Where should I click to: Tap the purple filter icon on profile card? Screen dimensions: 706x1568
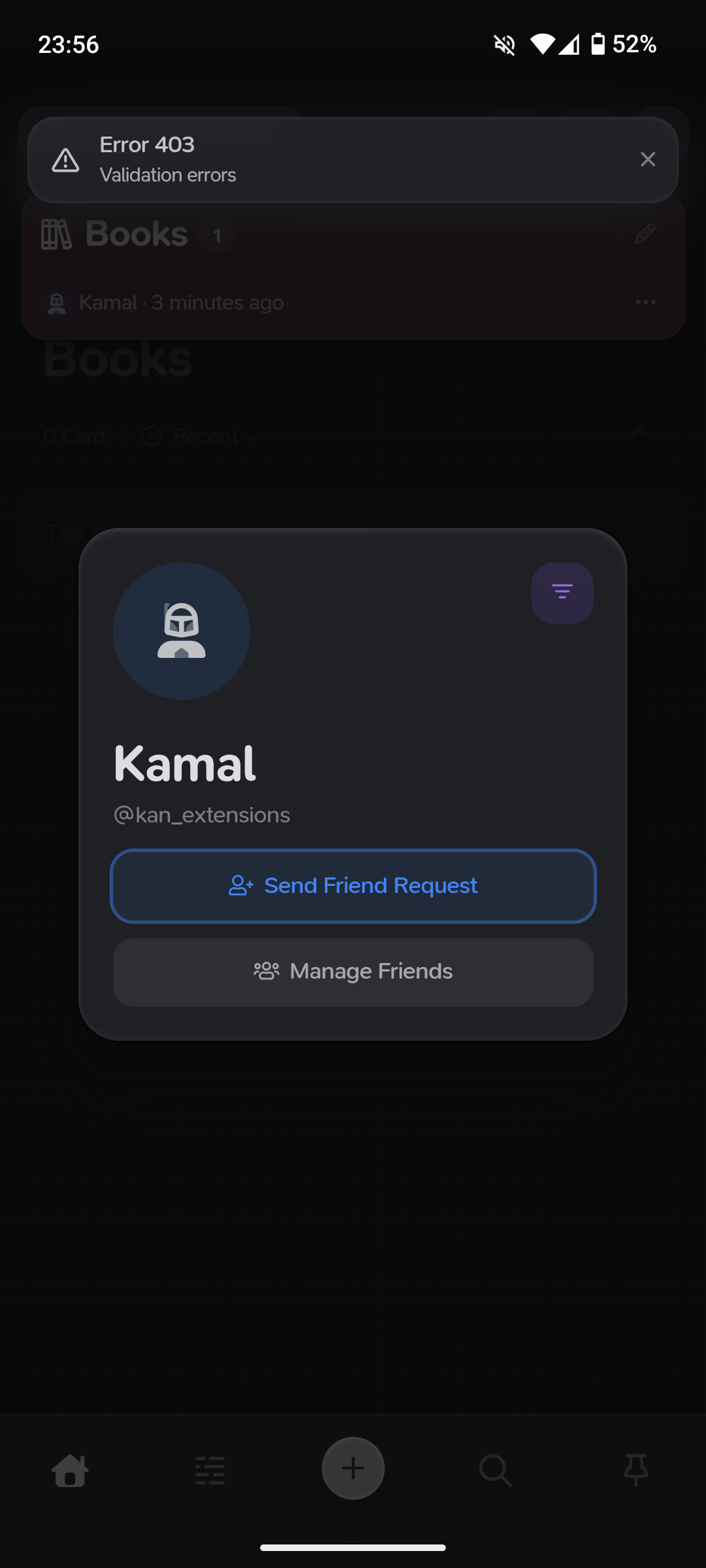(562, 593)
